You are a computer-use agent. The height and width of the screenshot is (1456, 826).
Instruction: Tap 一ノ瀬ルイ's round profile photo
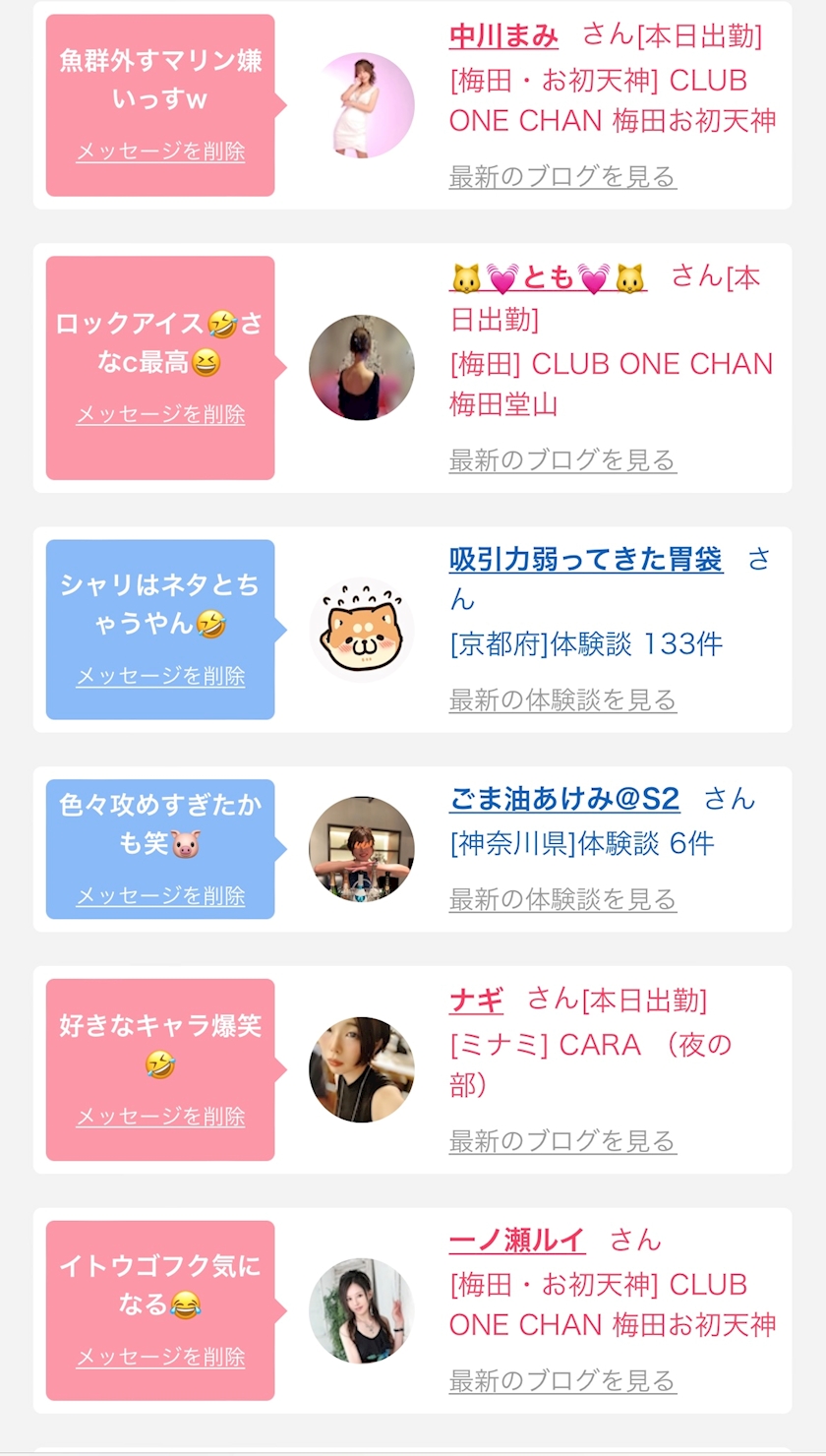(x=362, y=1310)
